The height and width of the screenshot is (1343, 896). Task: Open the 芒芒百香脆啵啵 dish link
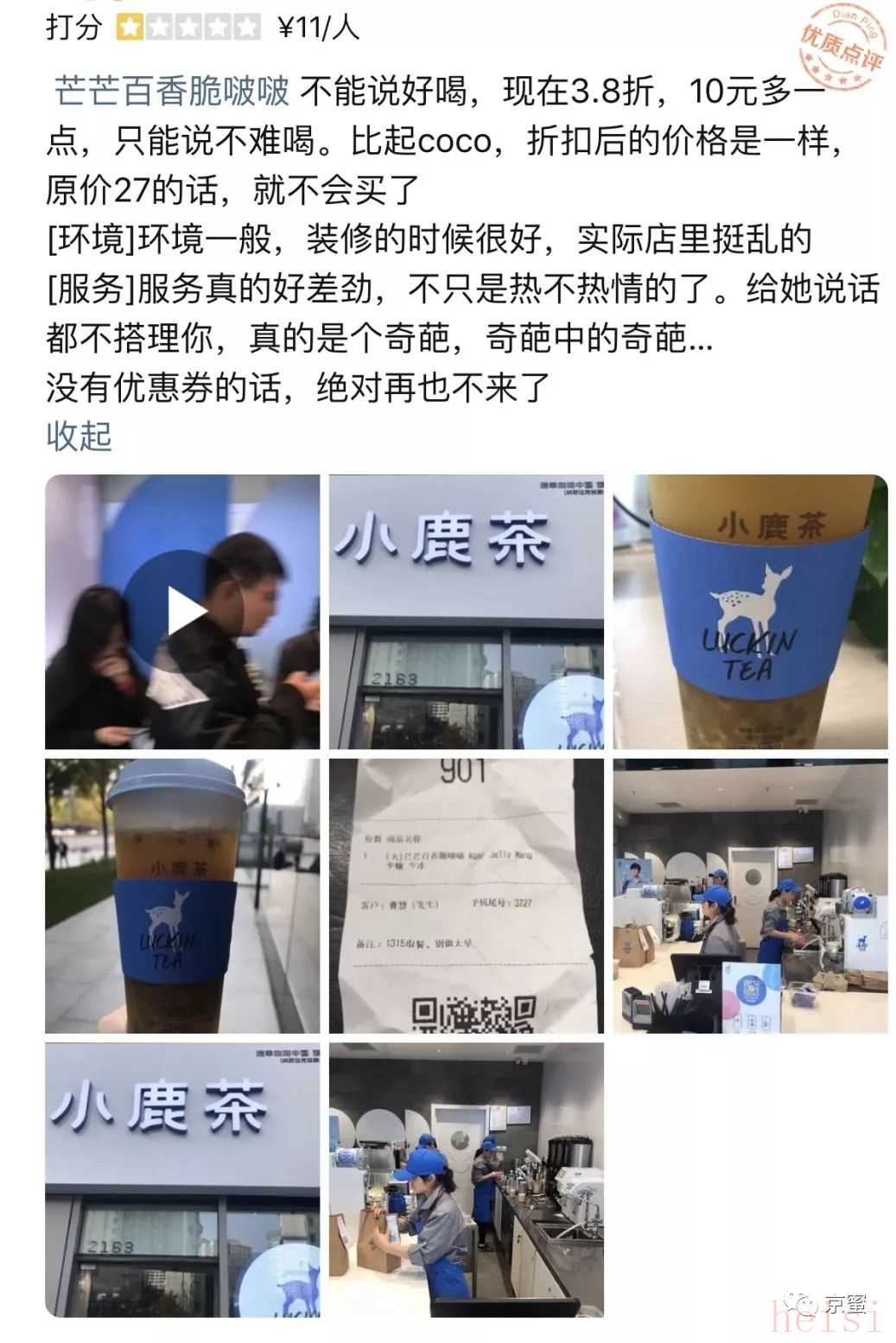172,91
